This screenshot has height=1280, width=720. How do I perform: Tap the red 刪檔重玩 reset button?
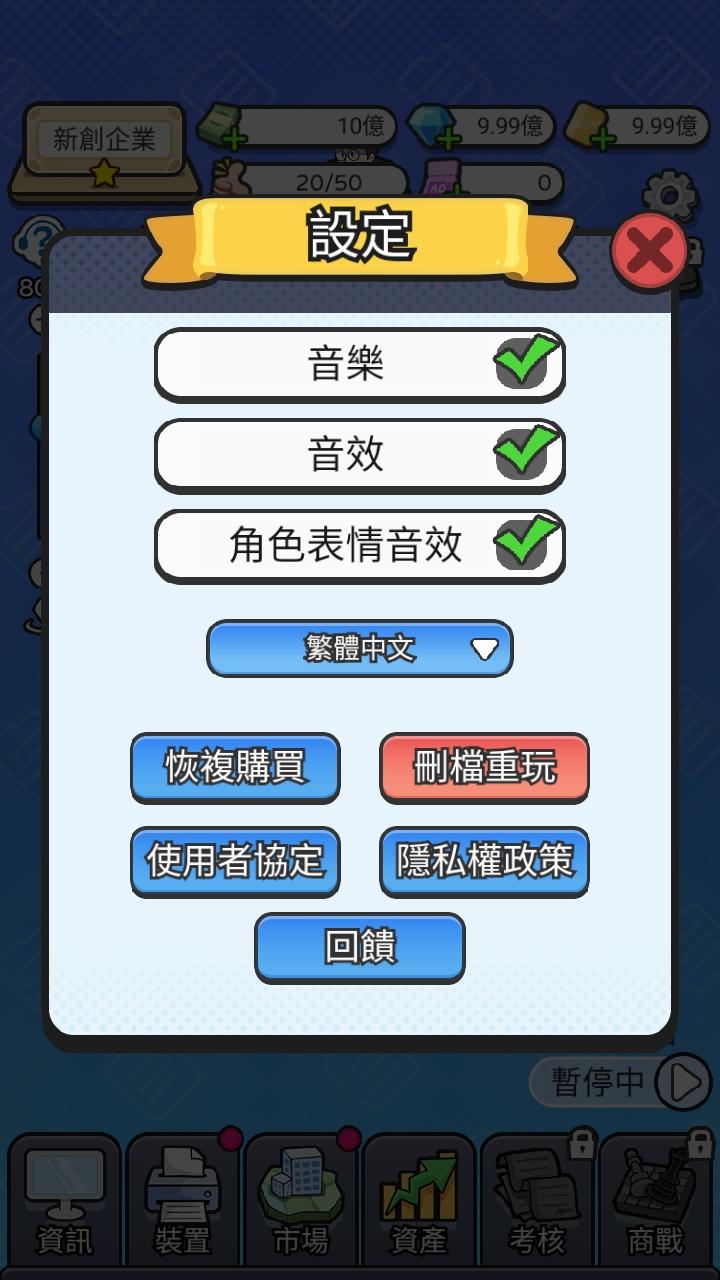pyautogui.click(x=483, y=767)
